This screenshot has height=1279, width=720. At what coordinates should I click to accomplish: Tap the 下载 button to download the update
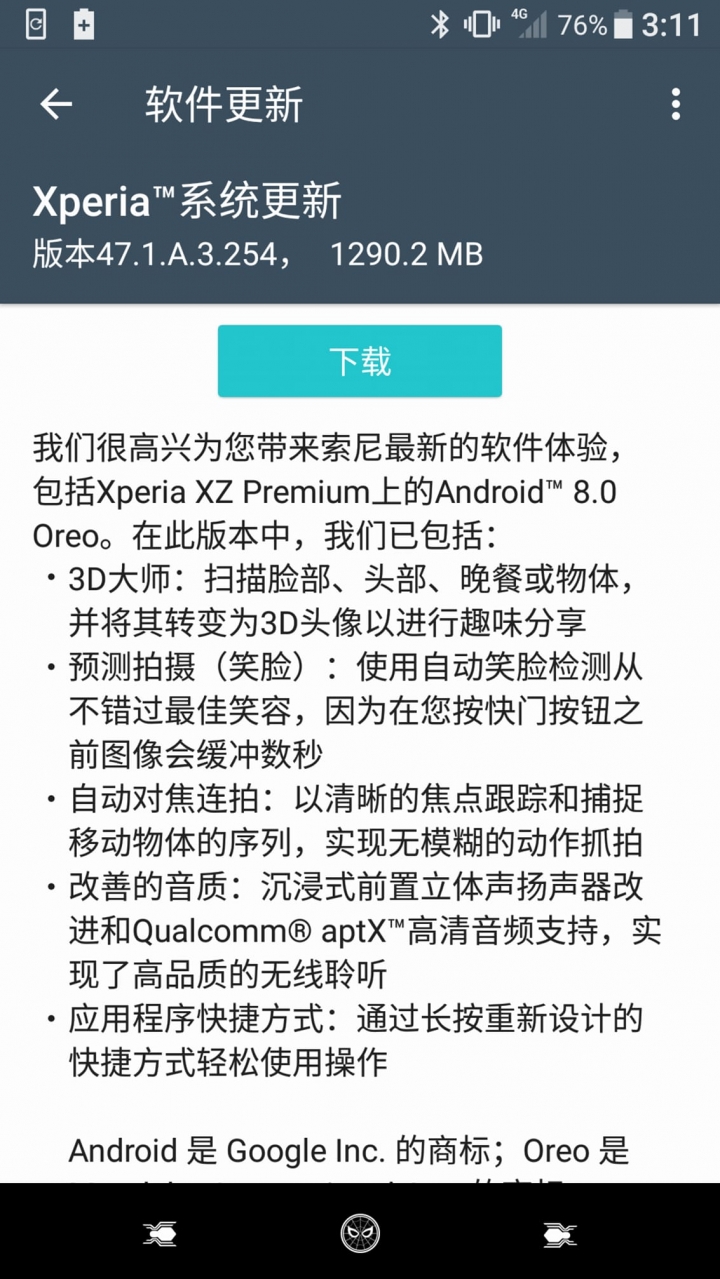pos(360,361)
